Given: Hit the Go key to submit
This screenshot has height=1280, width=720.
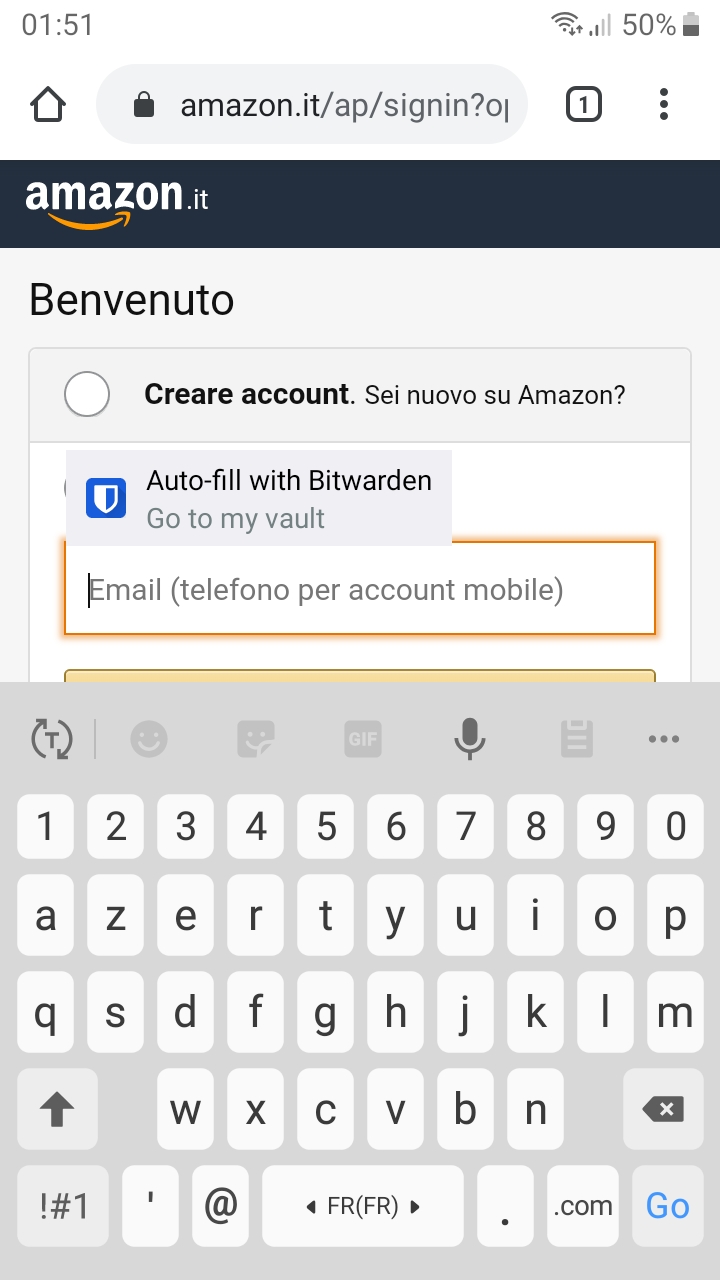Looking at the screenshot, I should pyautogui.click(x=667, y=1206).
